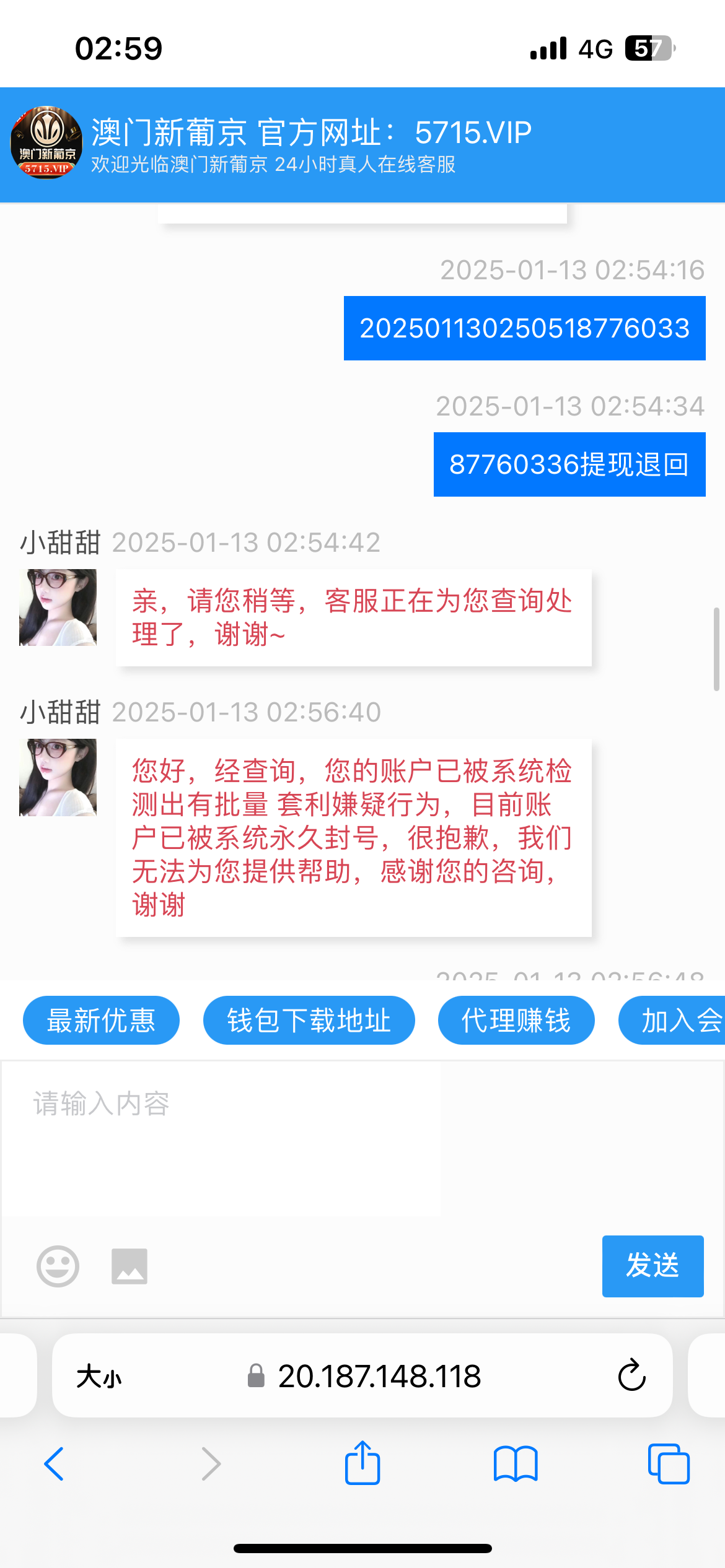Tap the 澳门新葡京 site logo

(x=45, y=143)
